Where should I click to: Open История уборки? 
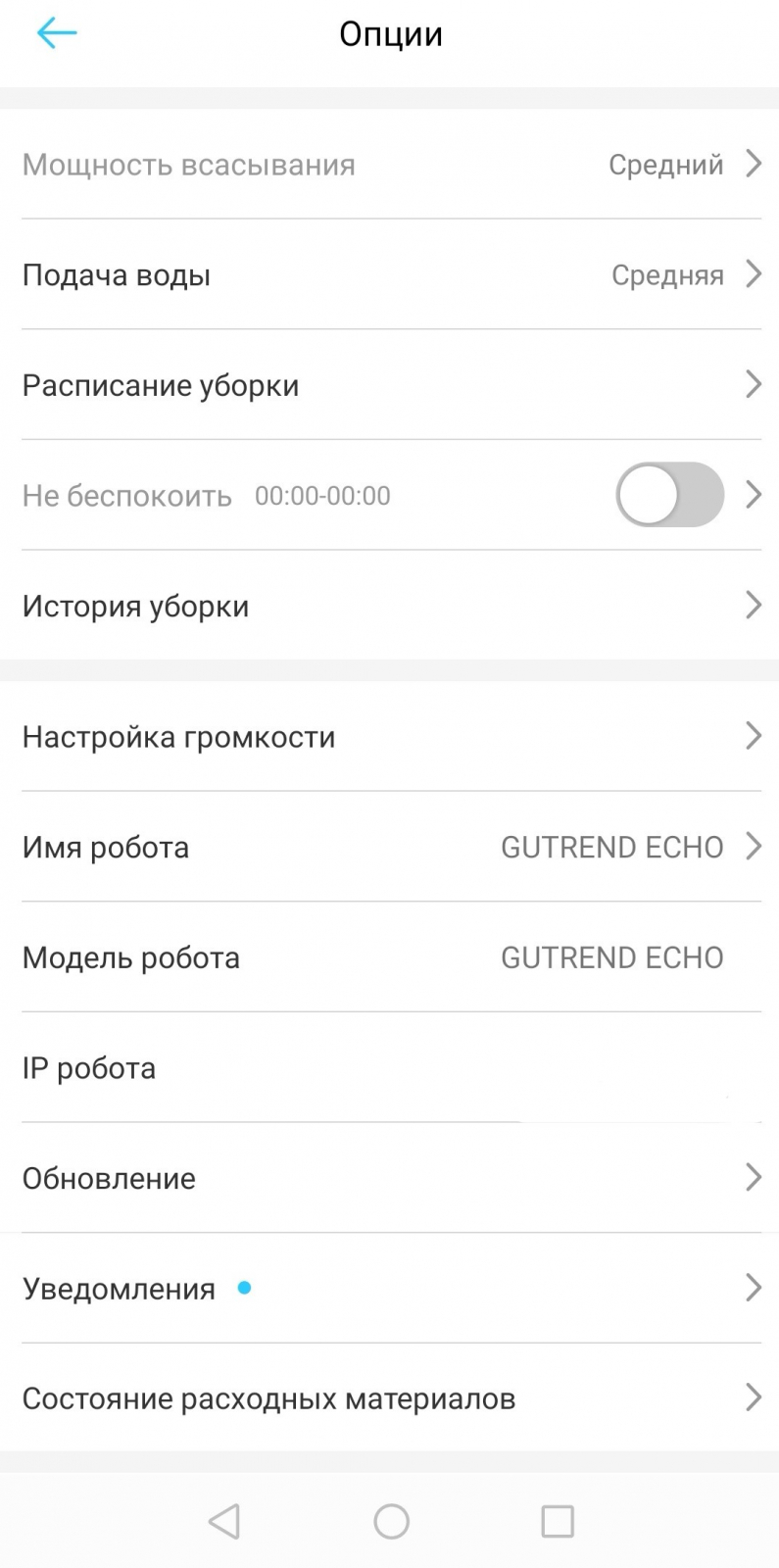pyautogui.click(x=390, y=606)
